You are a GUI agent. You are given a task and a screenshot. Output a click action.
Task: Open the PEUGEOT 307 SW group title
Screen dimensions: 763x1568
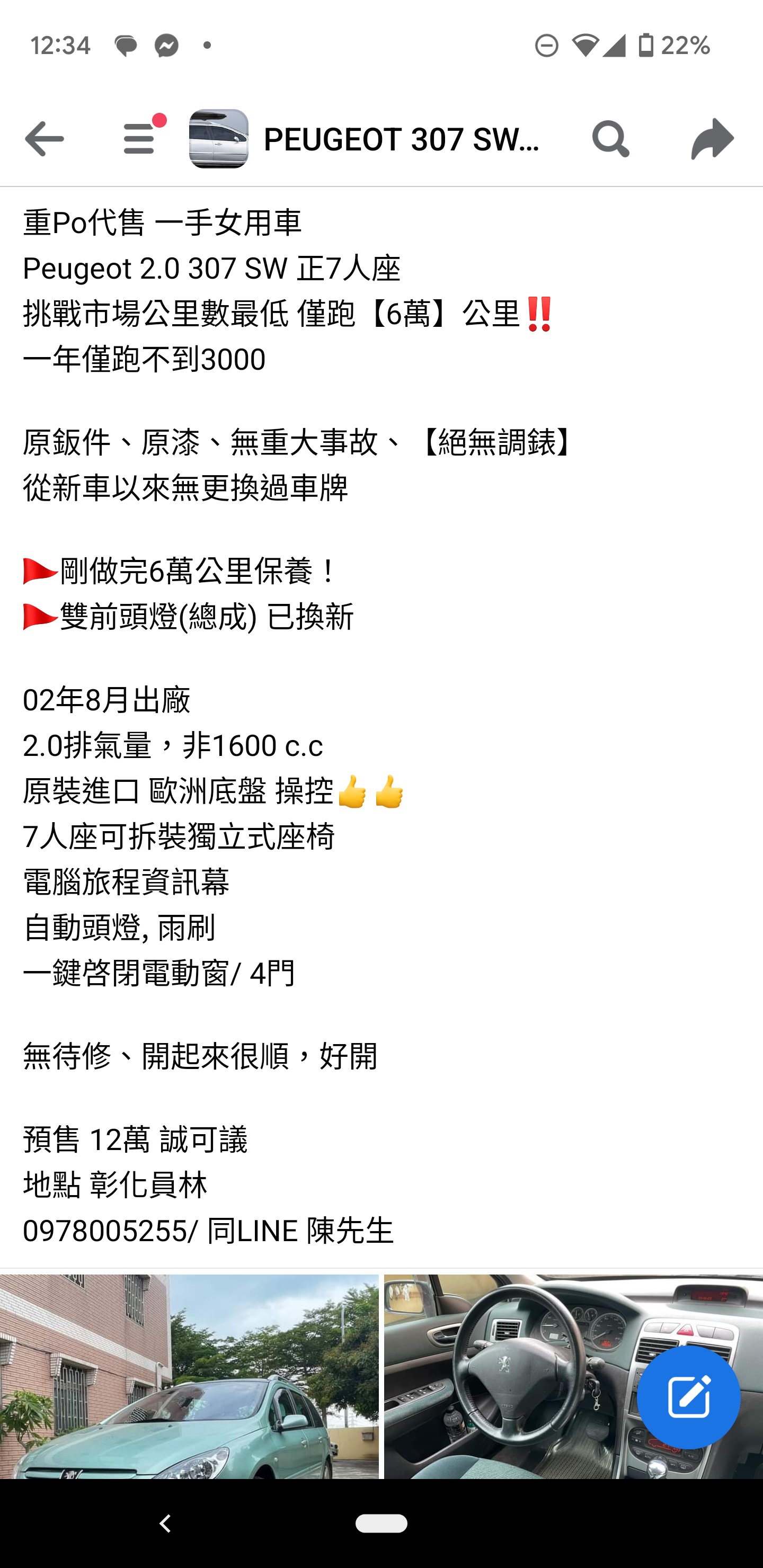click(401, 139)
